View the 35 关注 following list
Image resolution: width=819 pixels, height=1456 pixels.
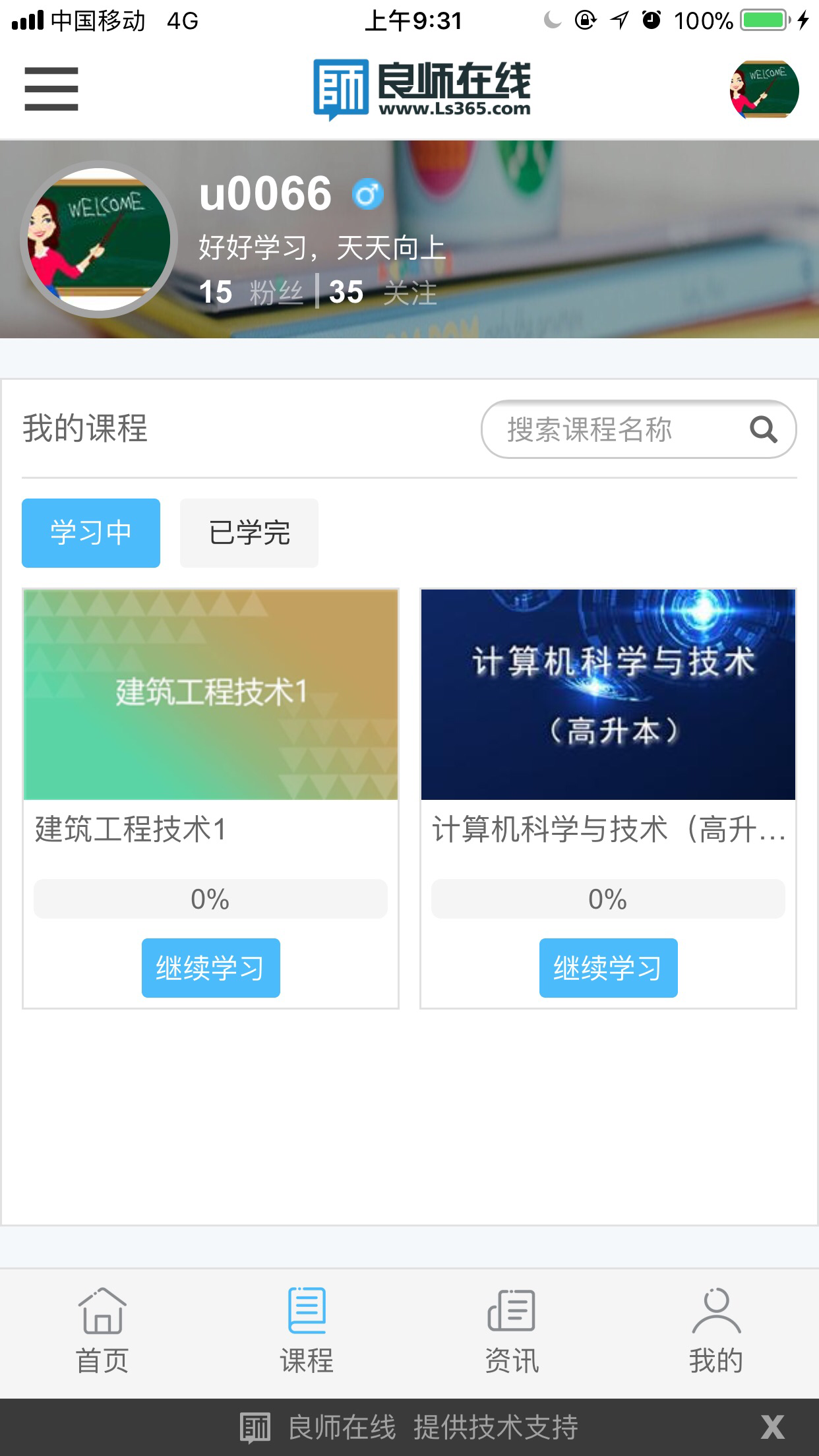click(383, 292)
